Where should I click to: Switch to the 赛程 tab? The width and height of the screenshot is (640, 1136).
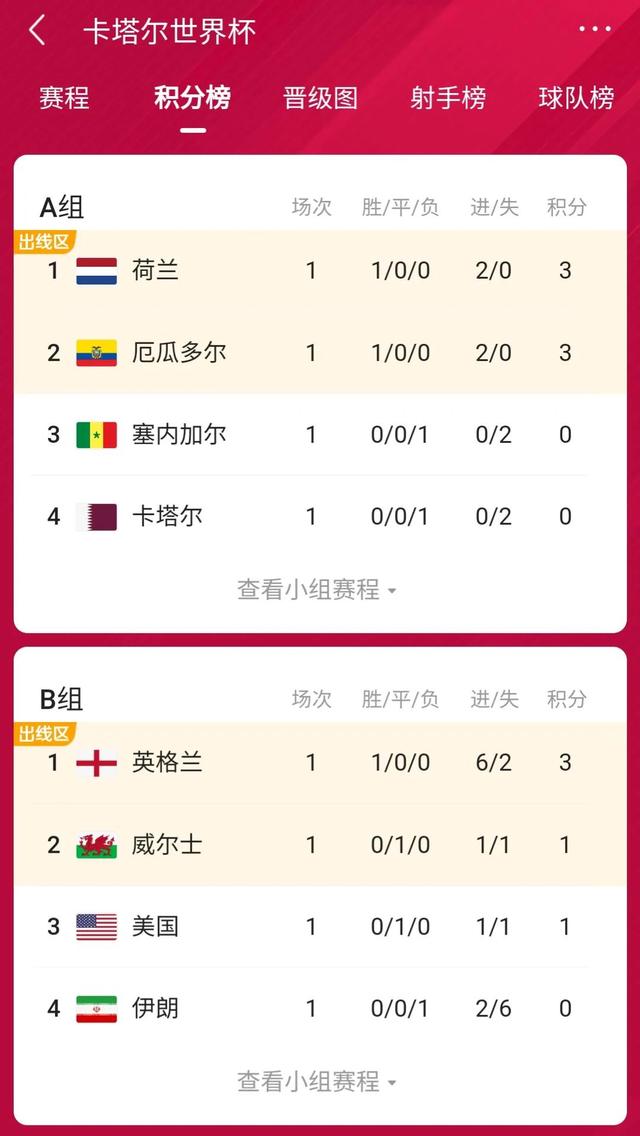64,98
